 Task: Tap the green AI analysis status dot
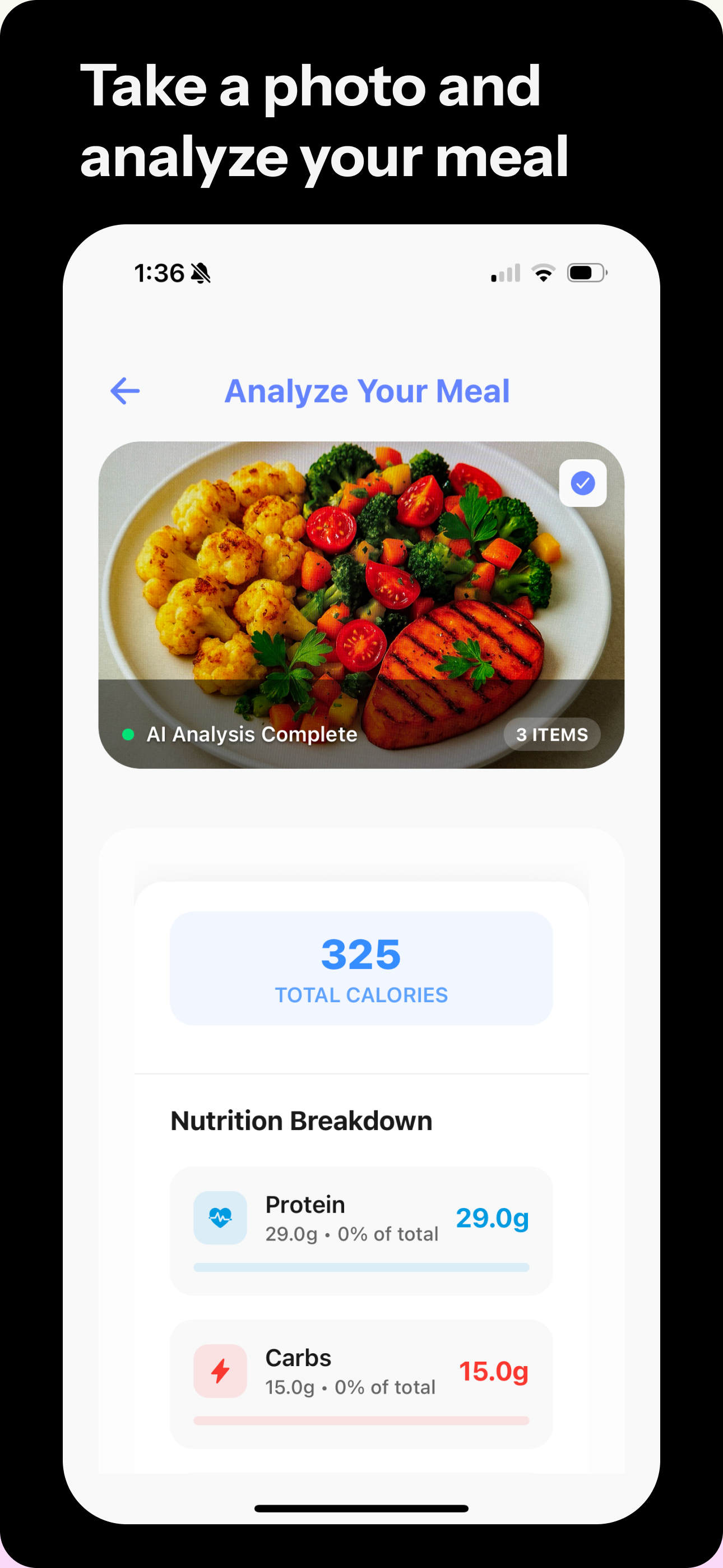click(128, 735)
